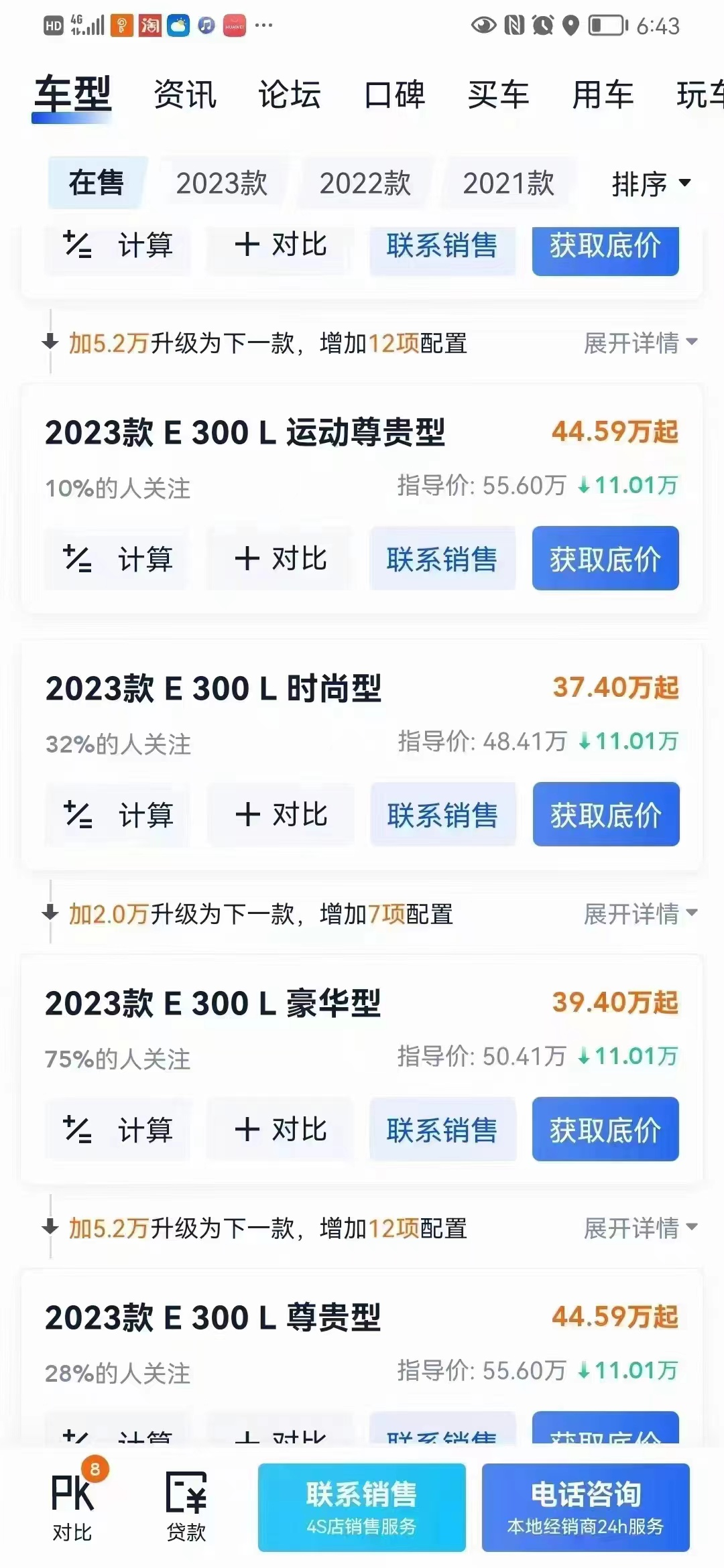Show 2021款 models
Viewport: 724px width, 1568px height.
click(508, 183)
